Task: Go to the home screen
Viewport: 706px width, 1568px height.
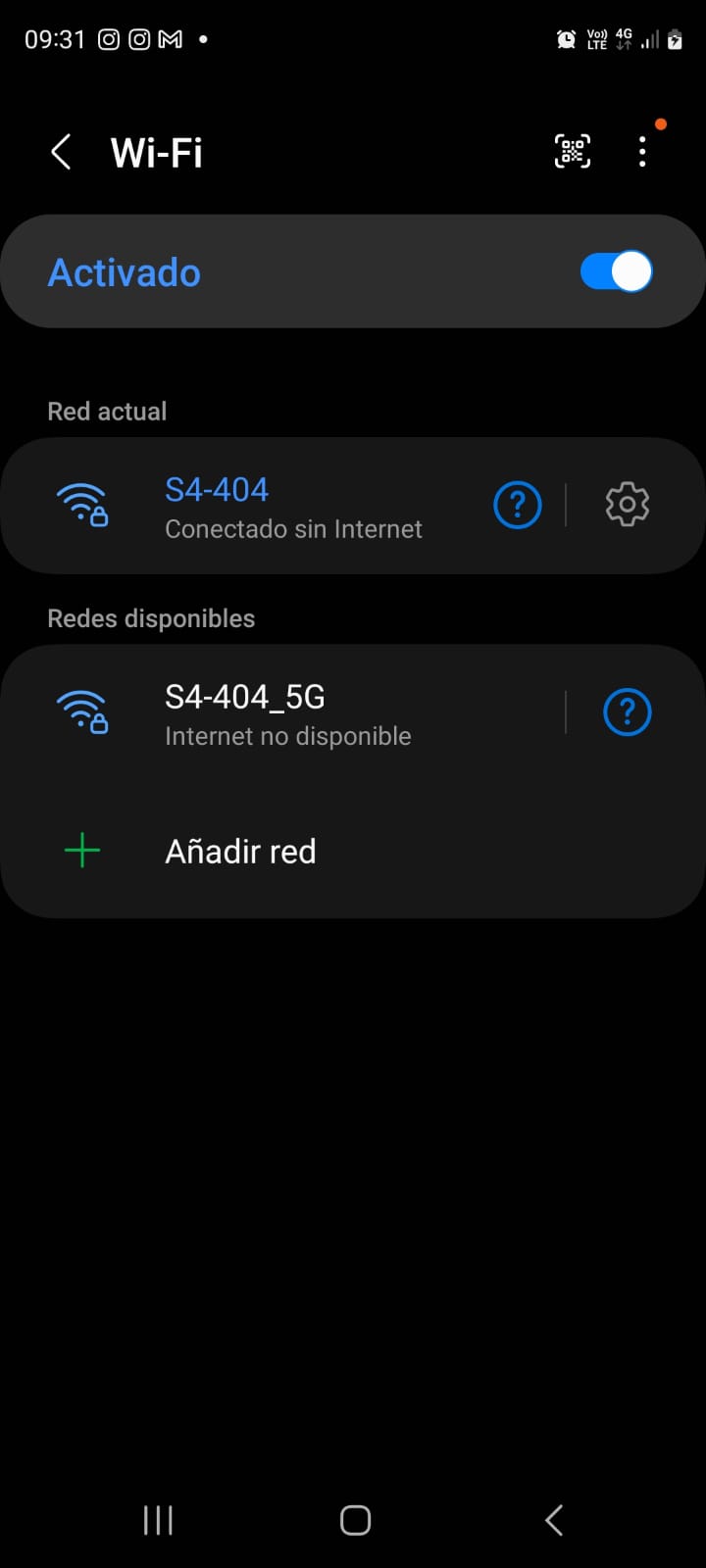Action: click(355, 1520)
